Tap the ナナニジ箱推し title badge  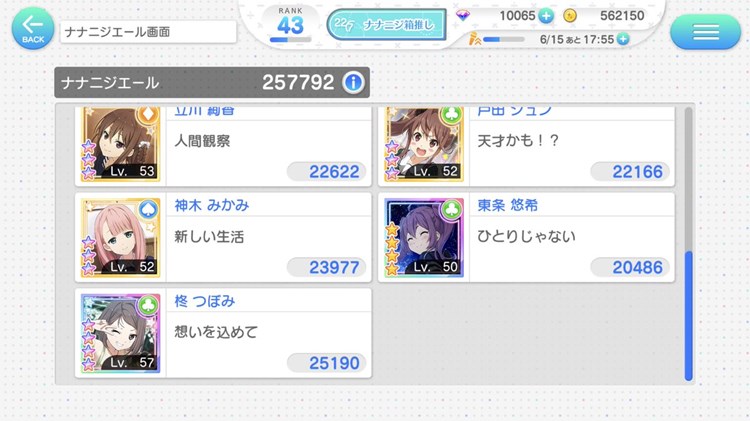[x=383, y=25]
